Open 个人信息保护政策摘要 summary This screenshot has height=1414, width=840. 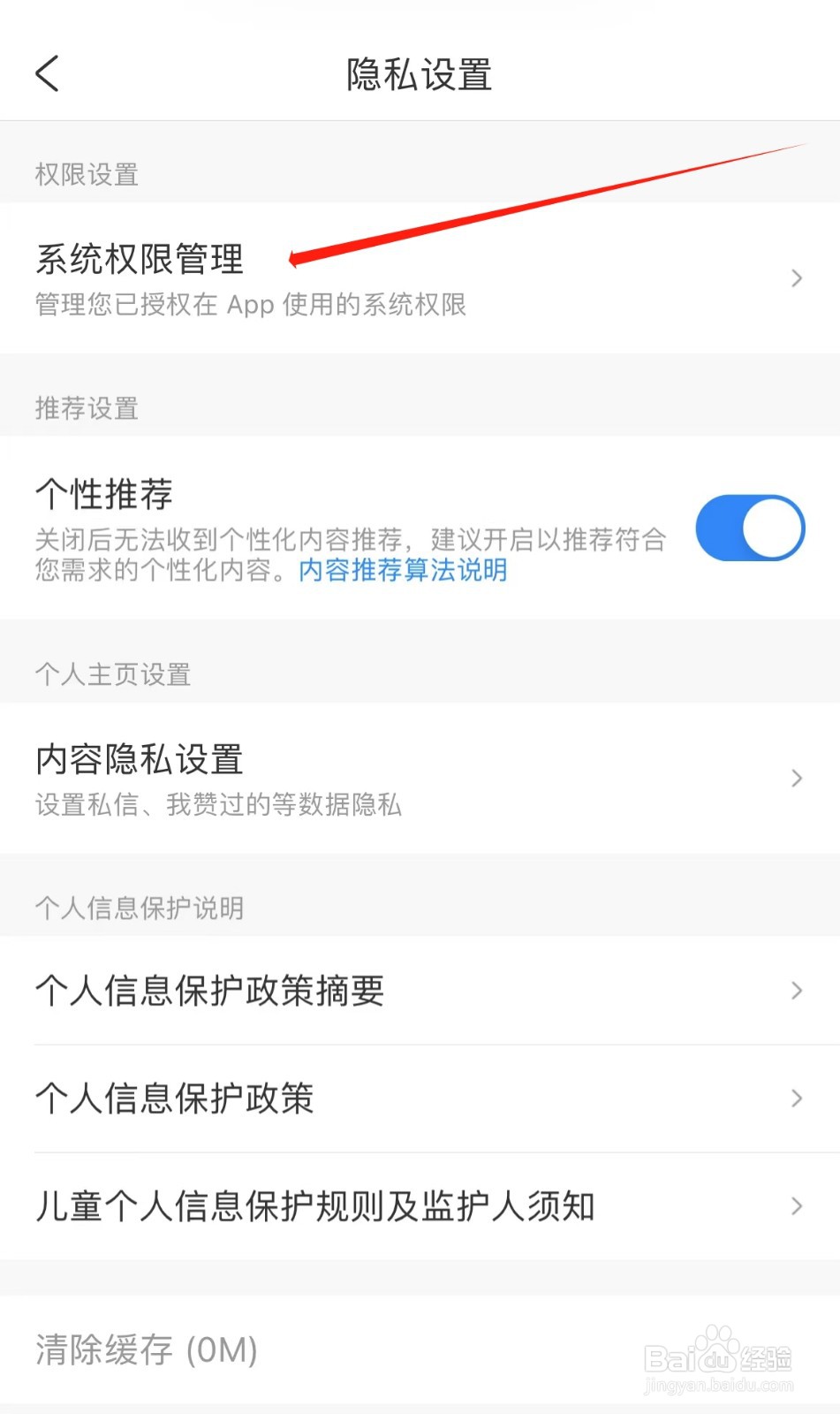click(x=209, y=992)
